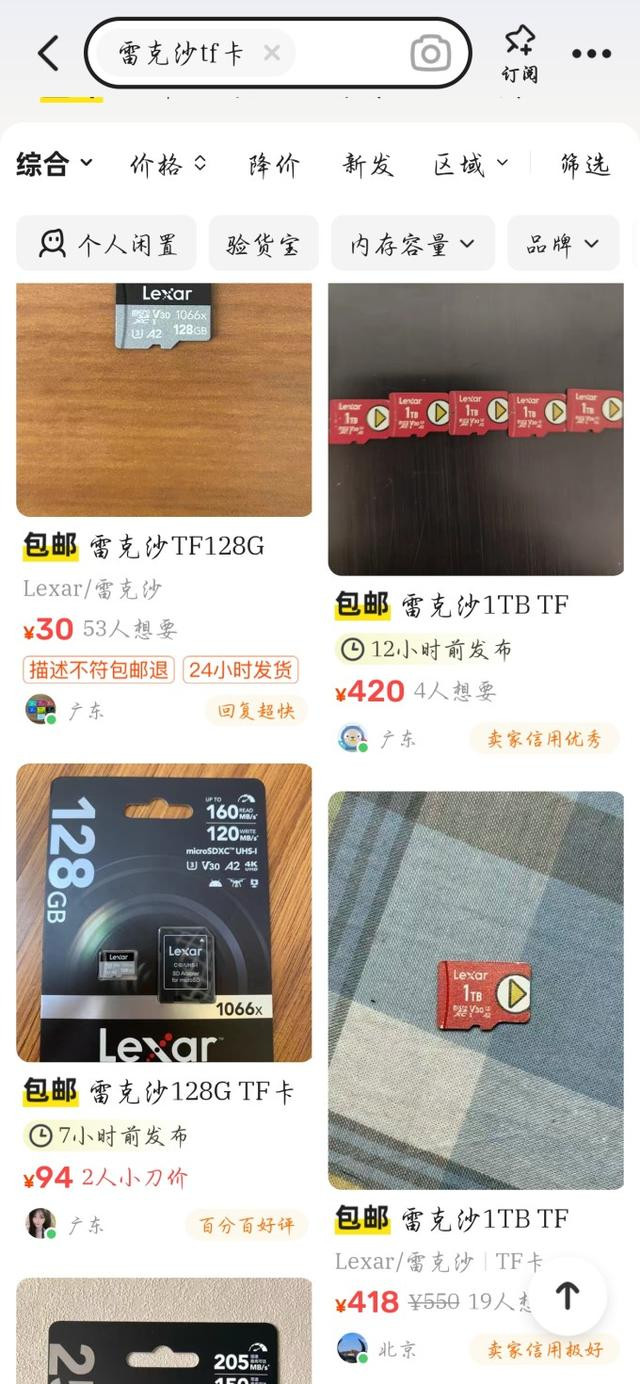
Task: Expand the 综合 sort dropdown
Action: (x=54, y=164)
